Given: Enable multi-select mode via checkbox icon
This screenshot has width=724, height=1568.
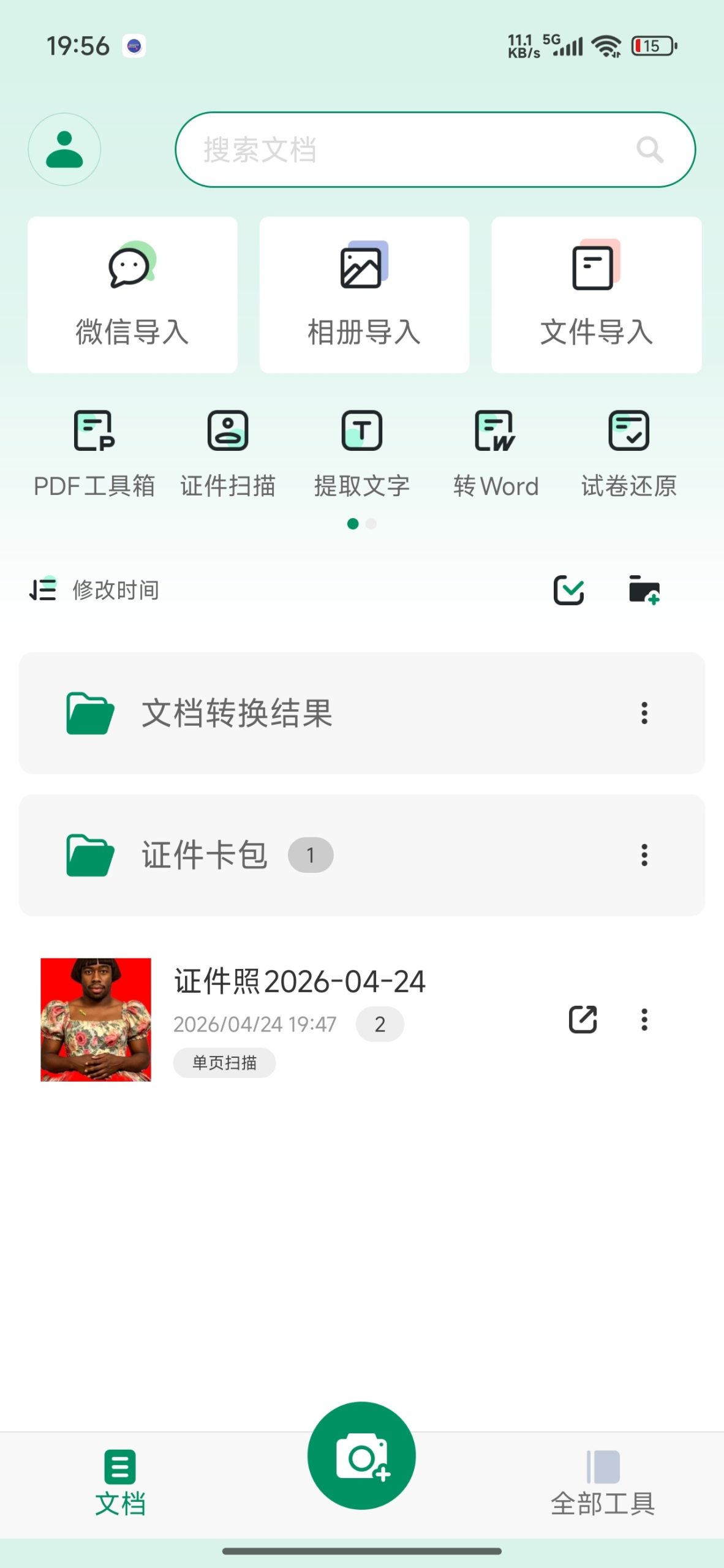Looking at the screenshot, I should (x=569, y=589).
